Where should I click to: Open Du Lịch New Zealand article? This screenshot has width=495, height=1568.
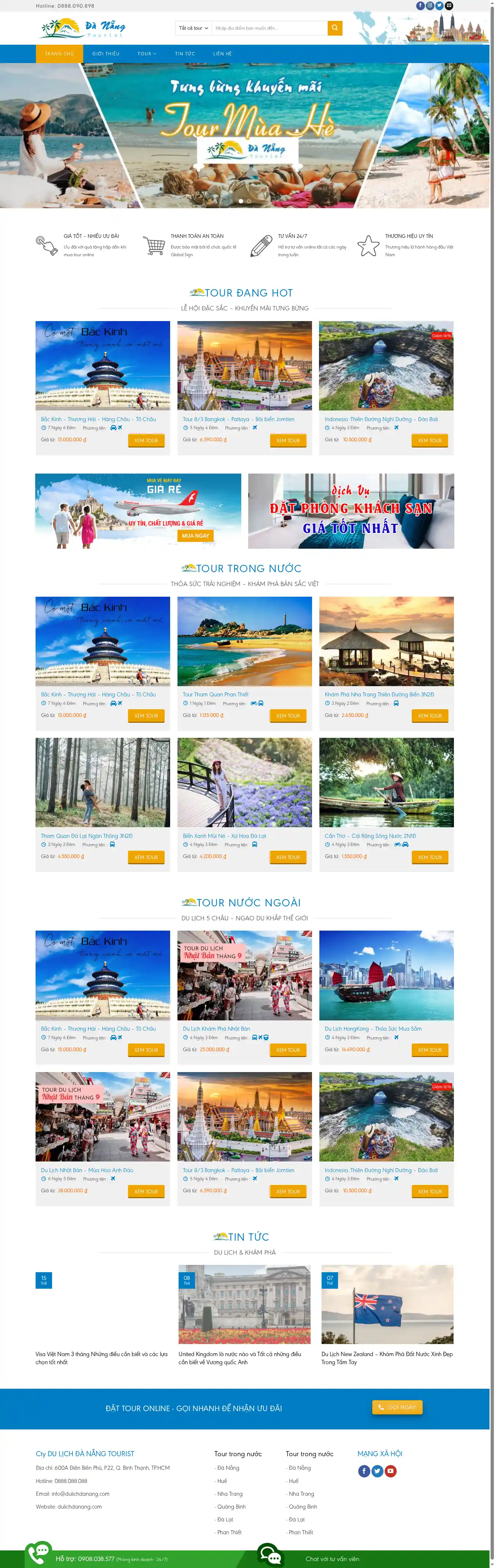pos(386,1357)
